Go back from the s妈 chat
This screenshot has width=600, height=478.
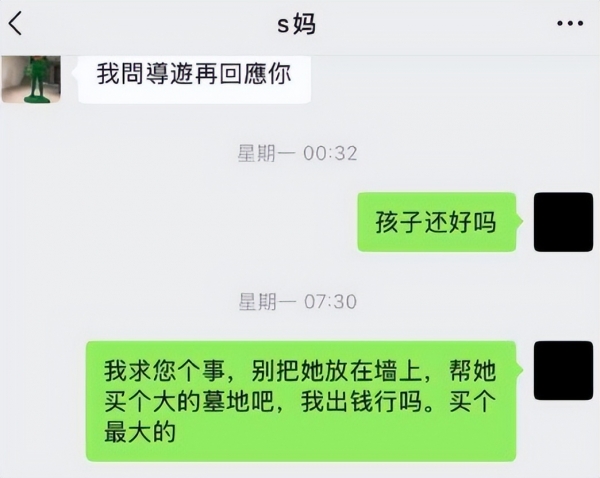pyautogui.click(x=14, y=23)
